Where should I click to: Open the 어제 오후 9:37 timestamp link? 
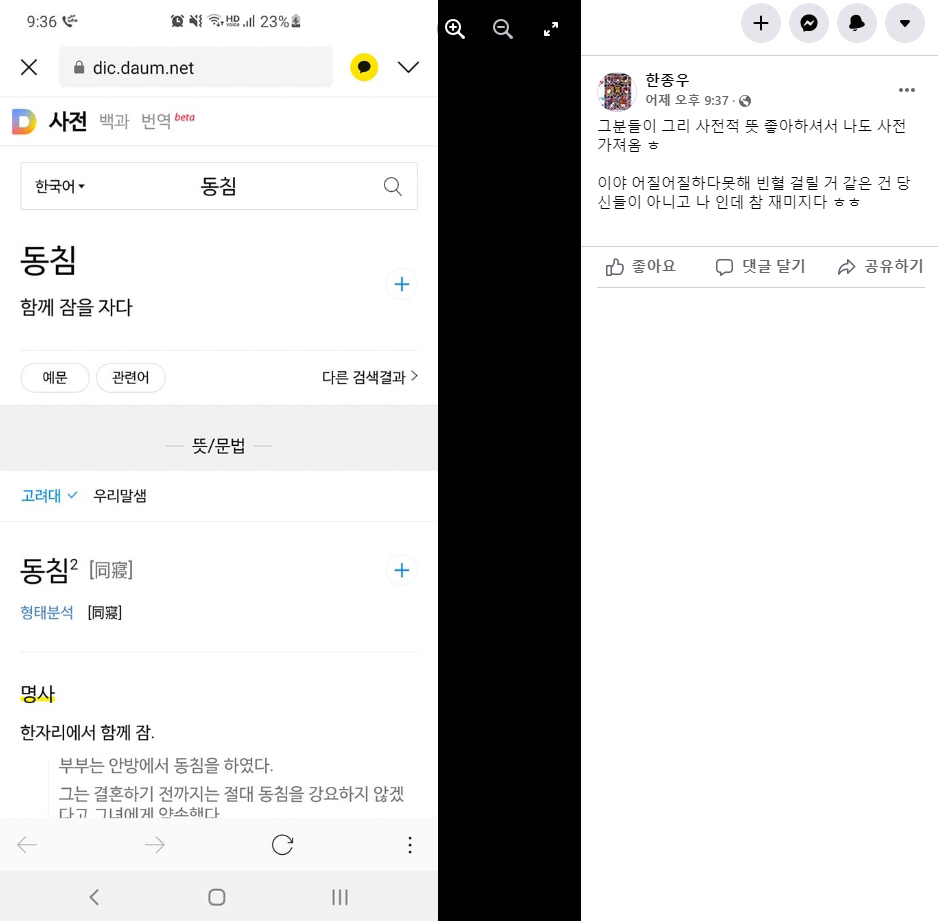(x=687, y=100)
